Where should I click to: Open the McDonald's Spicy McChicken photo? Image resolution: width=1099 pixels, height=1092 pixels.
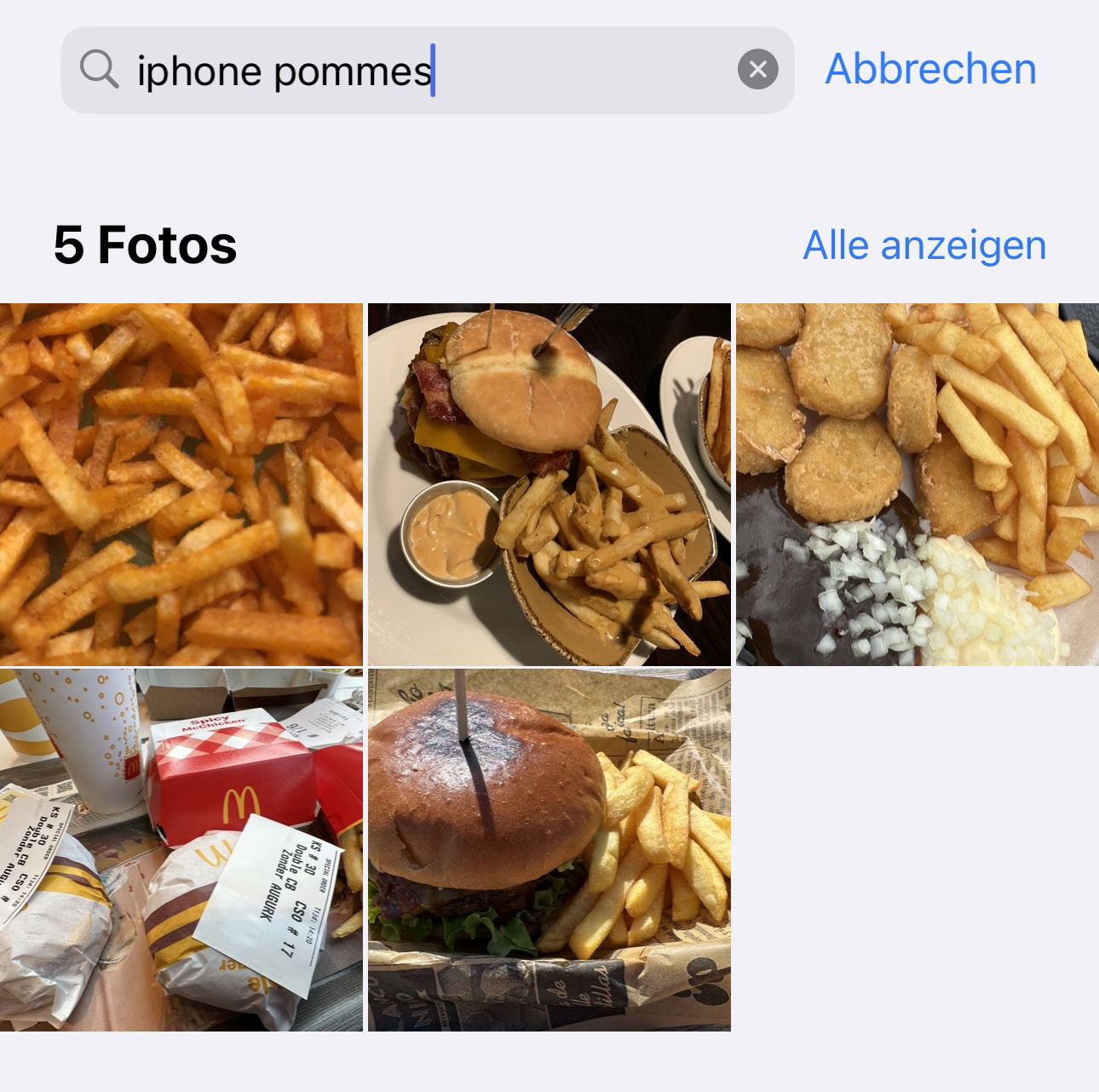[x=181, y=850]
